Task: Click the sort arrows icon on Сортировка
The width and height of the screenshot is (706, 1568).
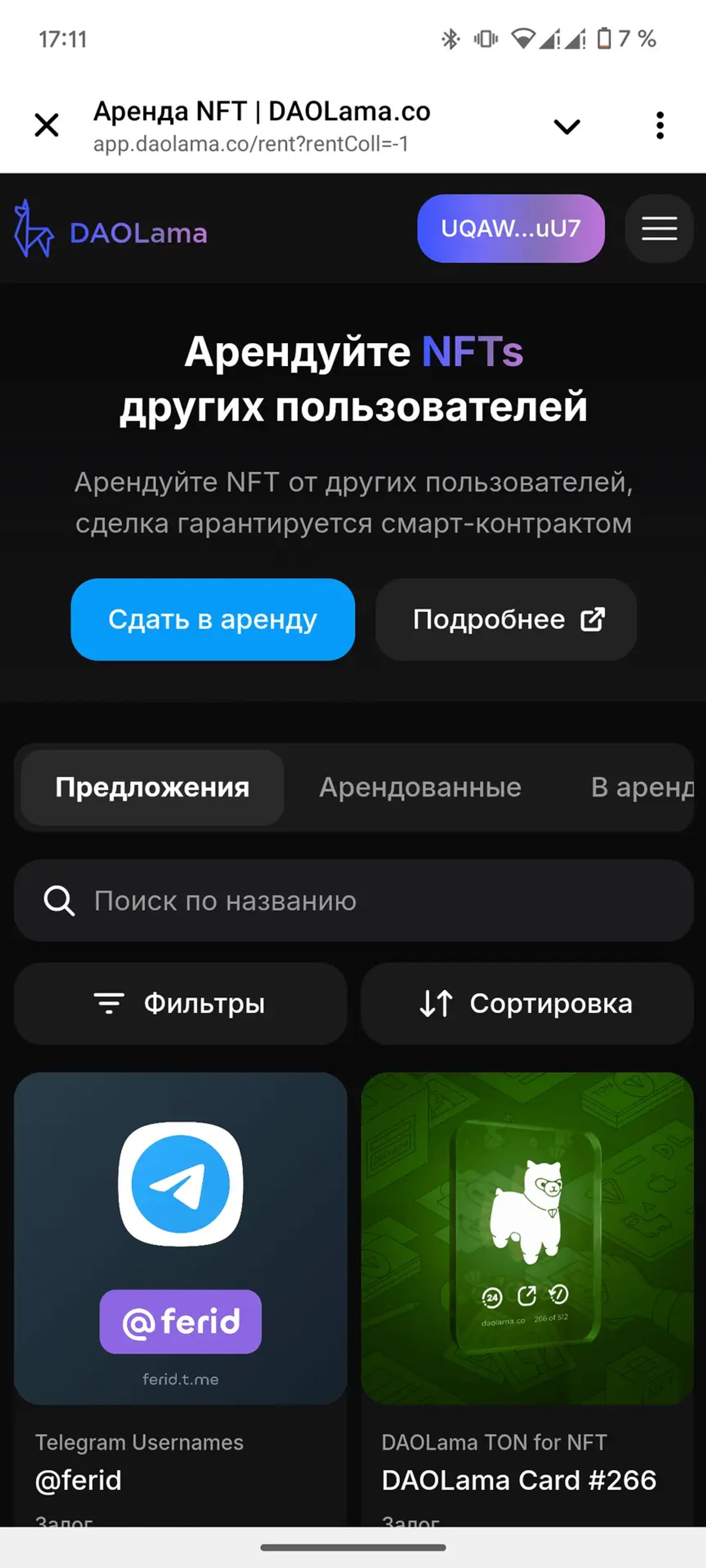Action: [x=434, y=1004]
